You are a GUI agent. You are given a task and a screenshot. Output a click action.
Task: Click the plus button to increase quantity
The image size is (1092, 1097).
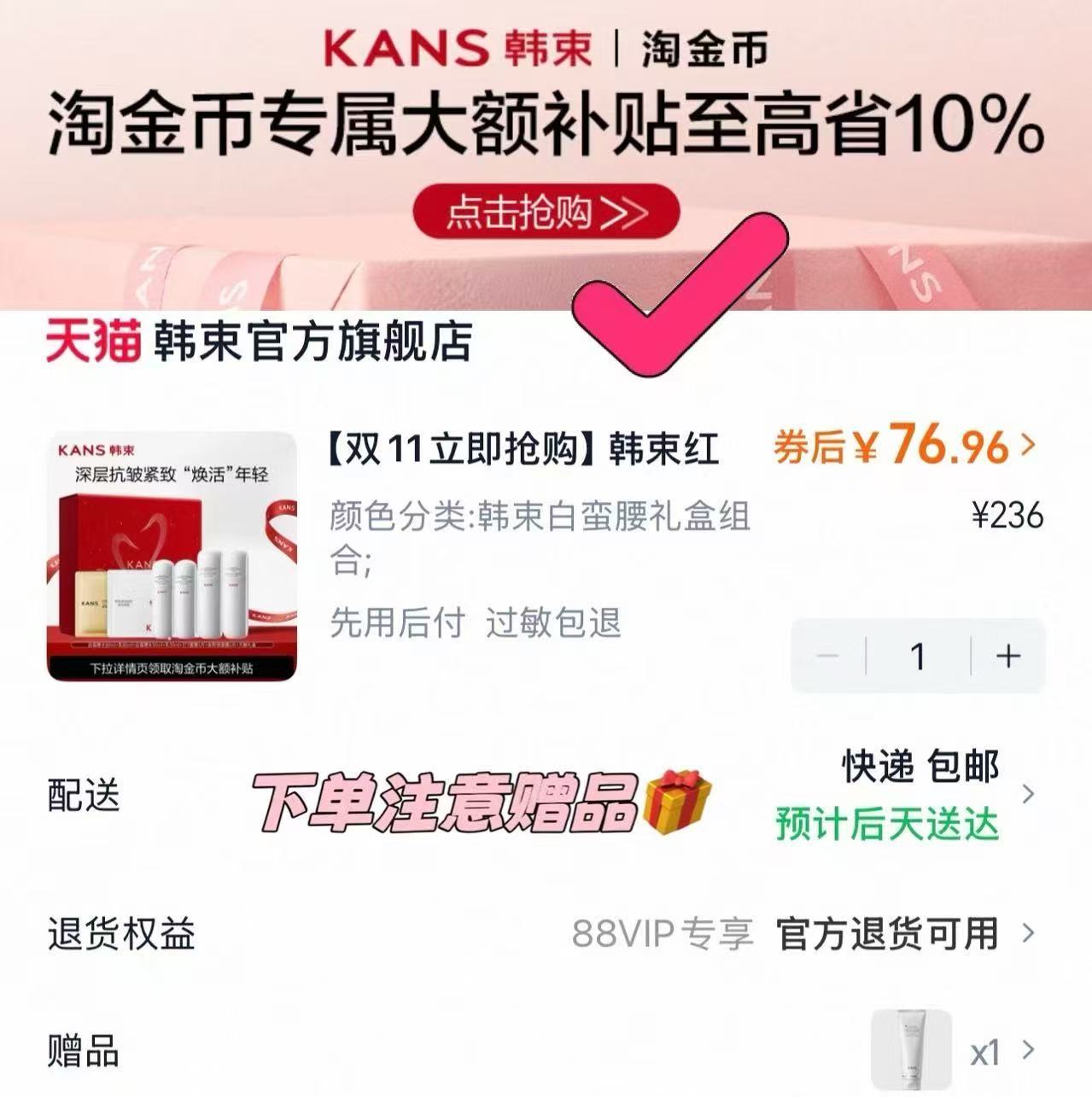[1006, 656]
